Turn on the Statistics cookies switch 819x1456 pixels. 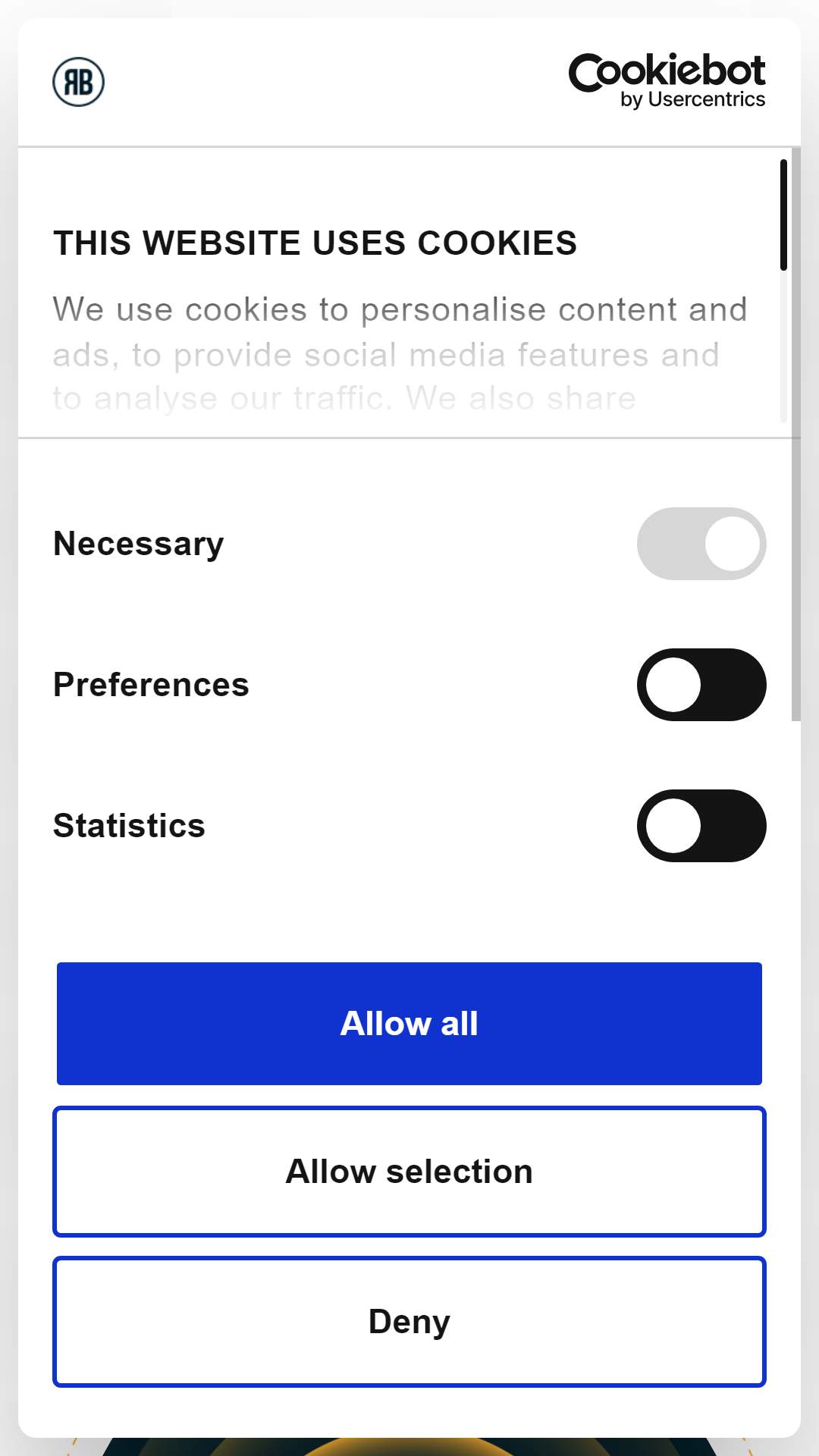pos(701,826)
